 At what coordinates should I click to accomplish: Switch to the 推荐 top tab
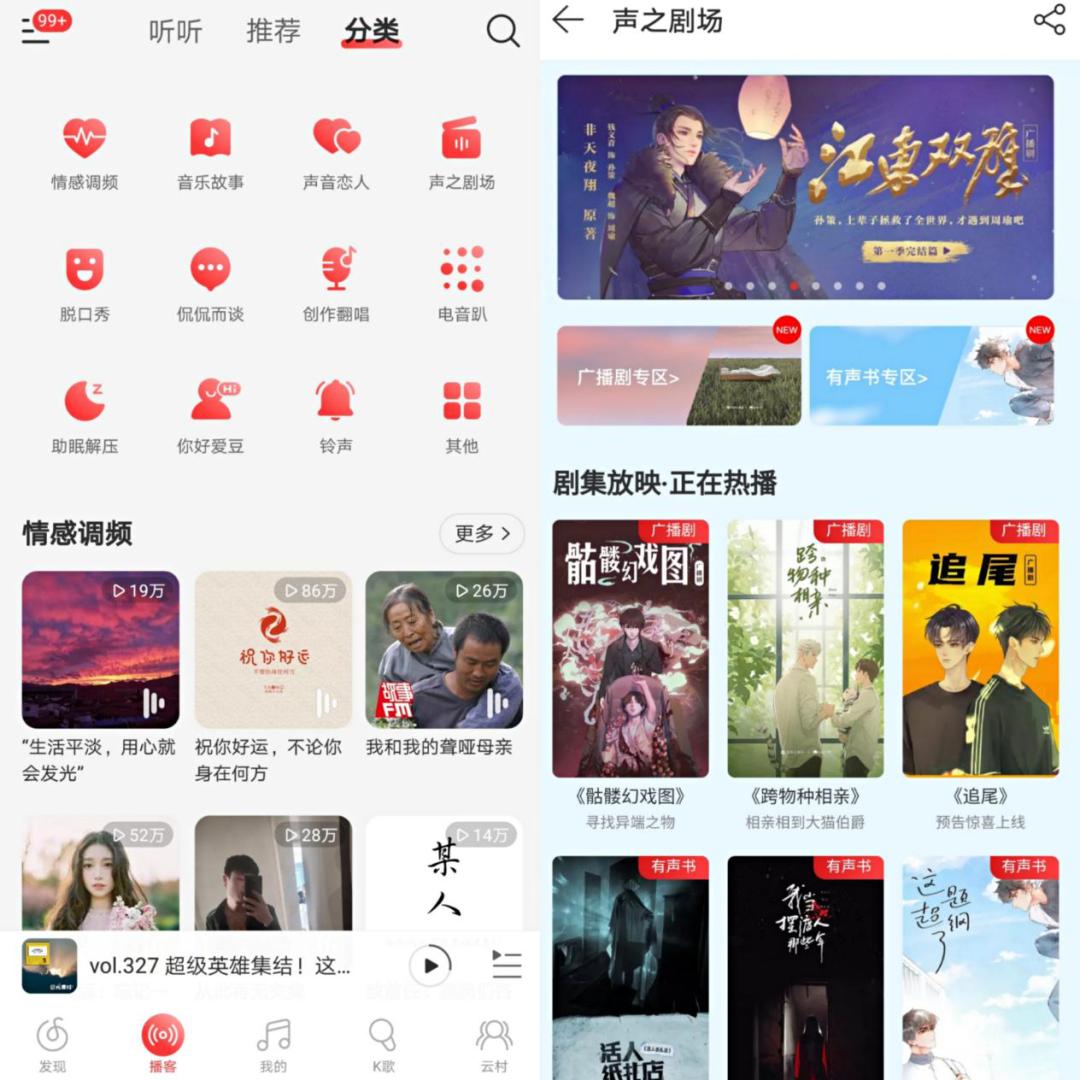(x=273, y=32)
